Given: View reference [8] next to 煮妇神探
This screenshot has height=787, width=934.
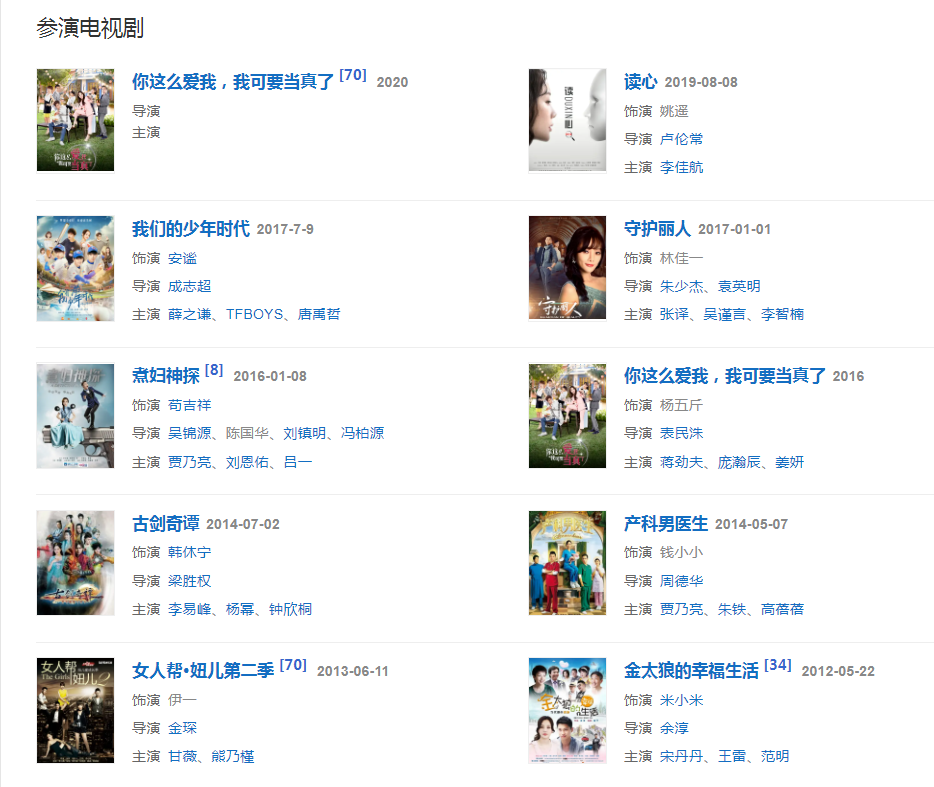Looking at the screenshot, I should (x=214, y=370).
